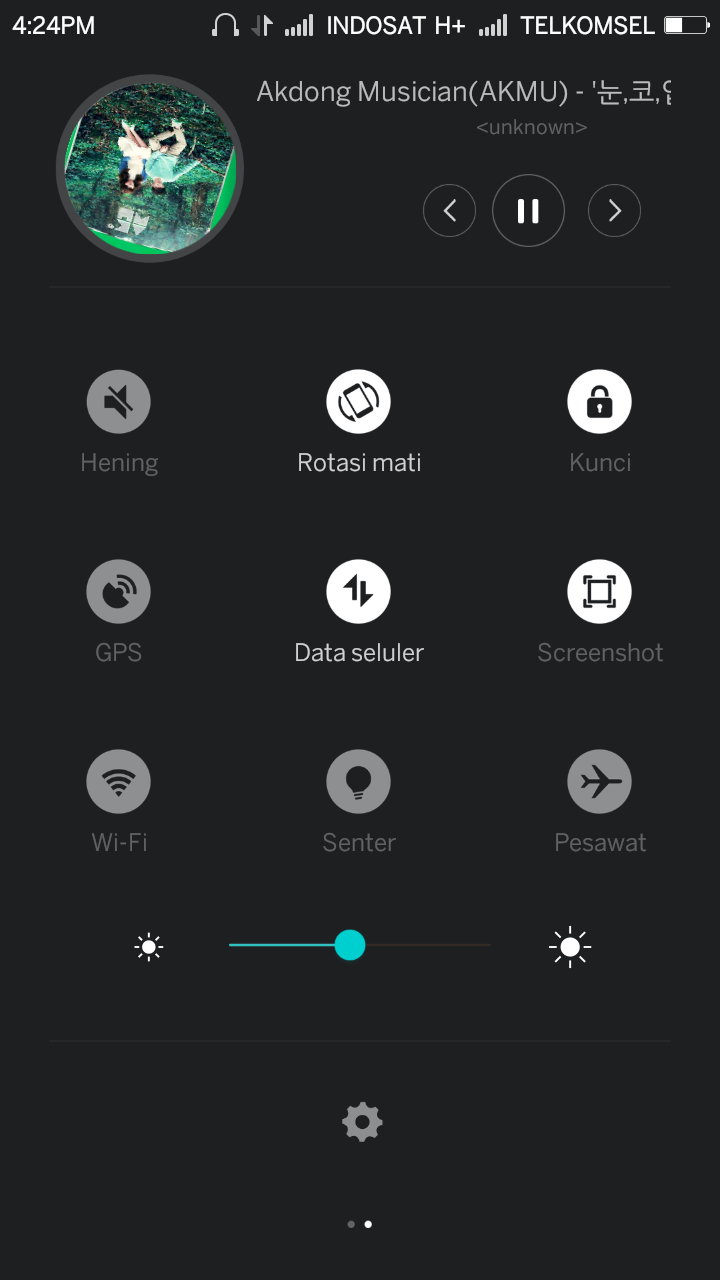This screenshot has width=720, height=1280.
Task: Toggle Rotasi mati screen rotation
Action: pyautogui.click(x=358, y=402)
